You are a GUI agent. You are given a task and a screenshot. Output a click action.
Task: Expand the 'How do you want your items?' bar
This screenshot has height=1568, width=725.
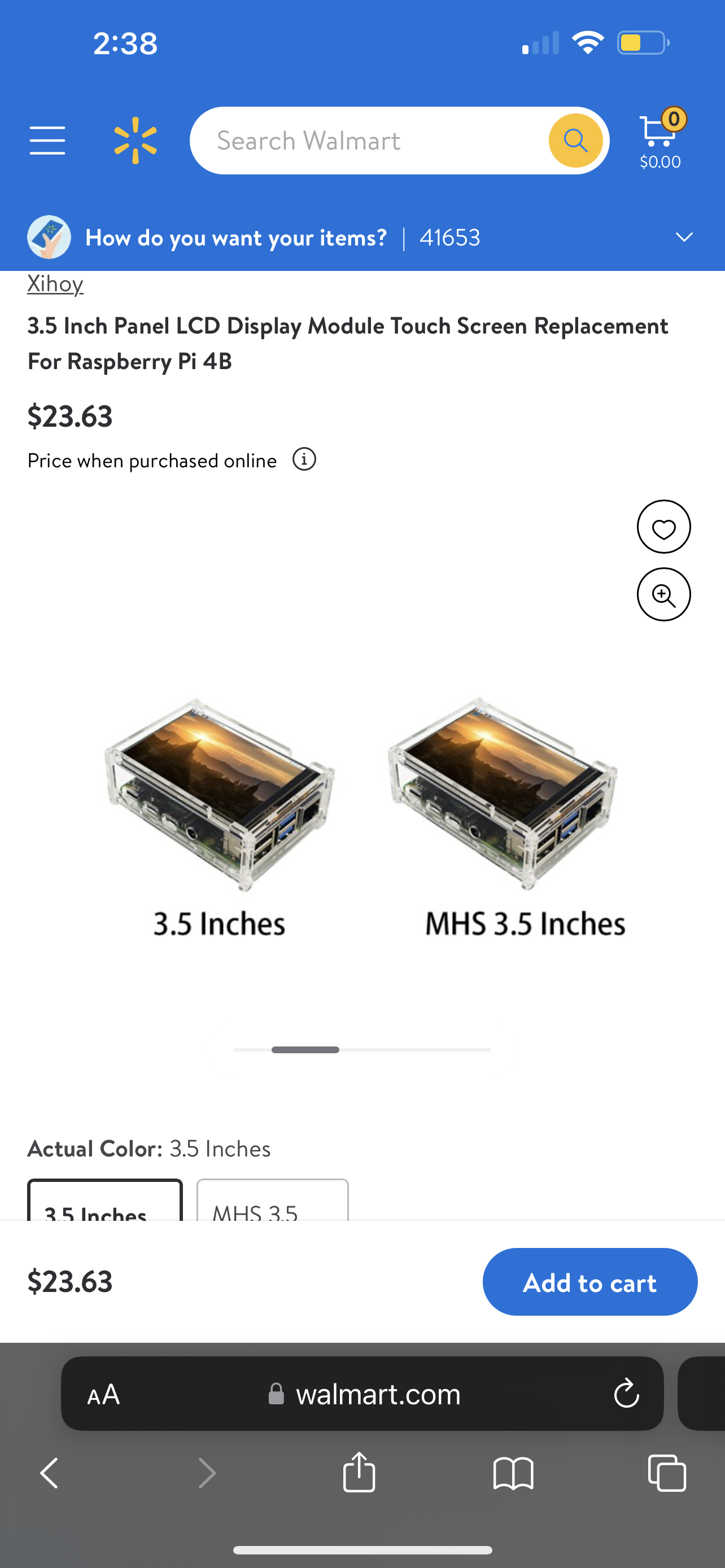[x=684, y=238]
